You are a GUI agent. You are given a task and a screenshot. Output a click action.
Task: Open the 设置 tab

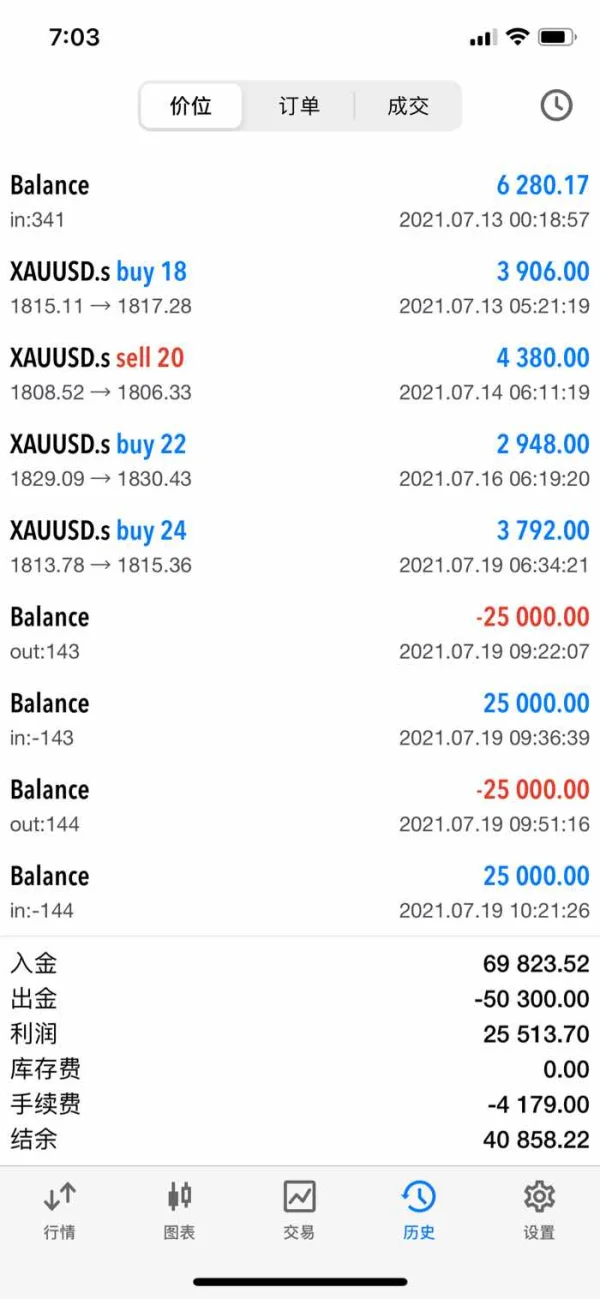(539, 1209)
